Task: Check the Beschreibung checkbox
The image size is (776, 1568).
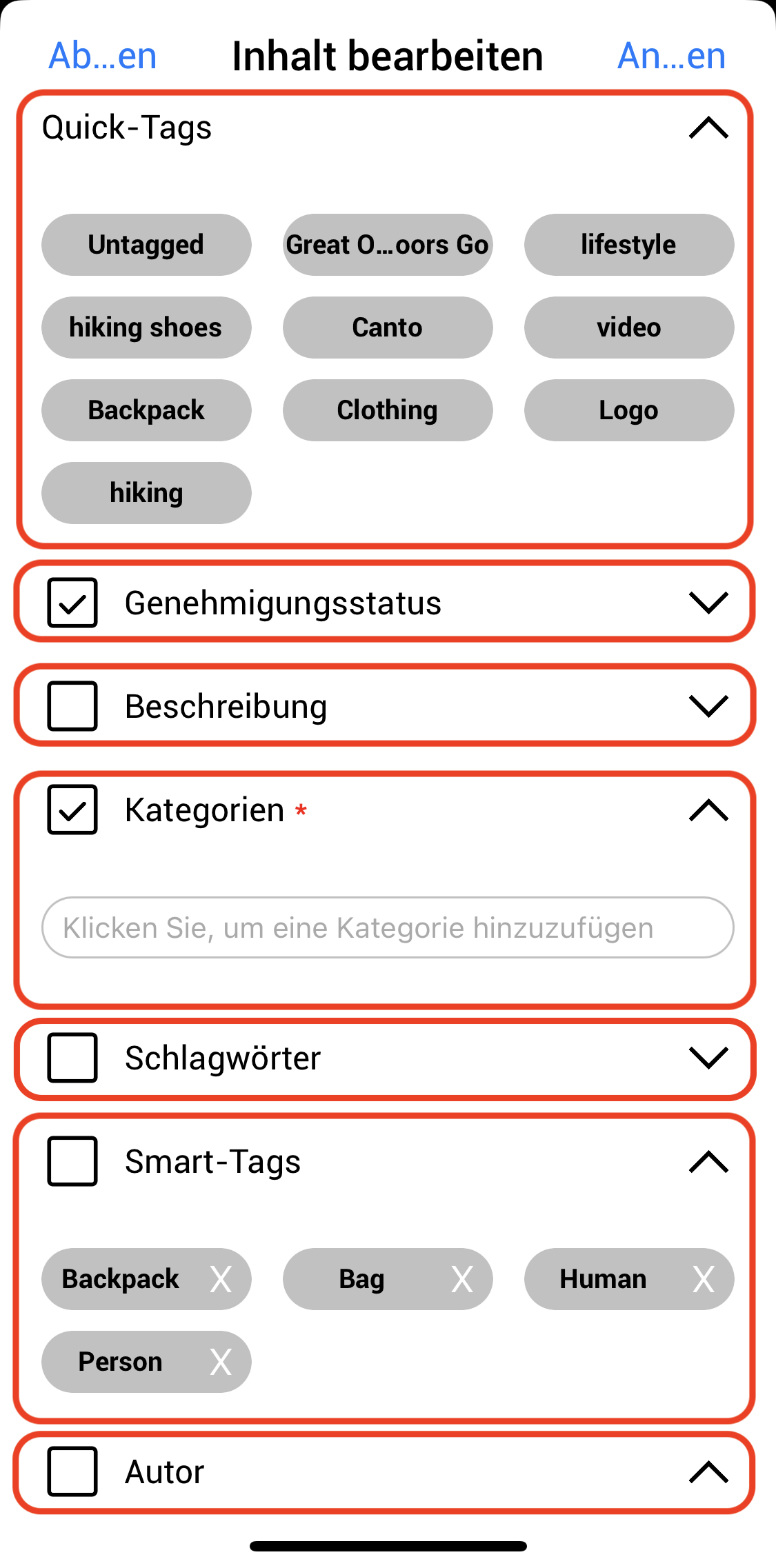Action: [72, 706]
